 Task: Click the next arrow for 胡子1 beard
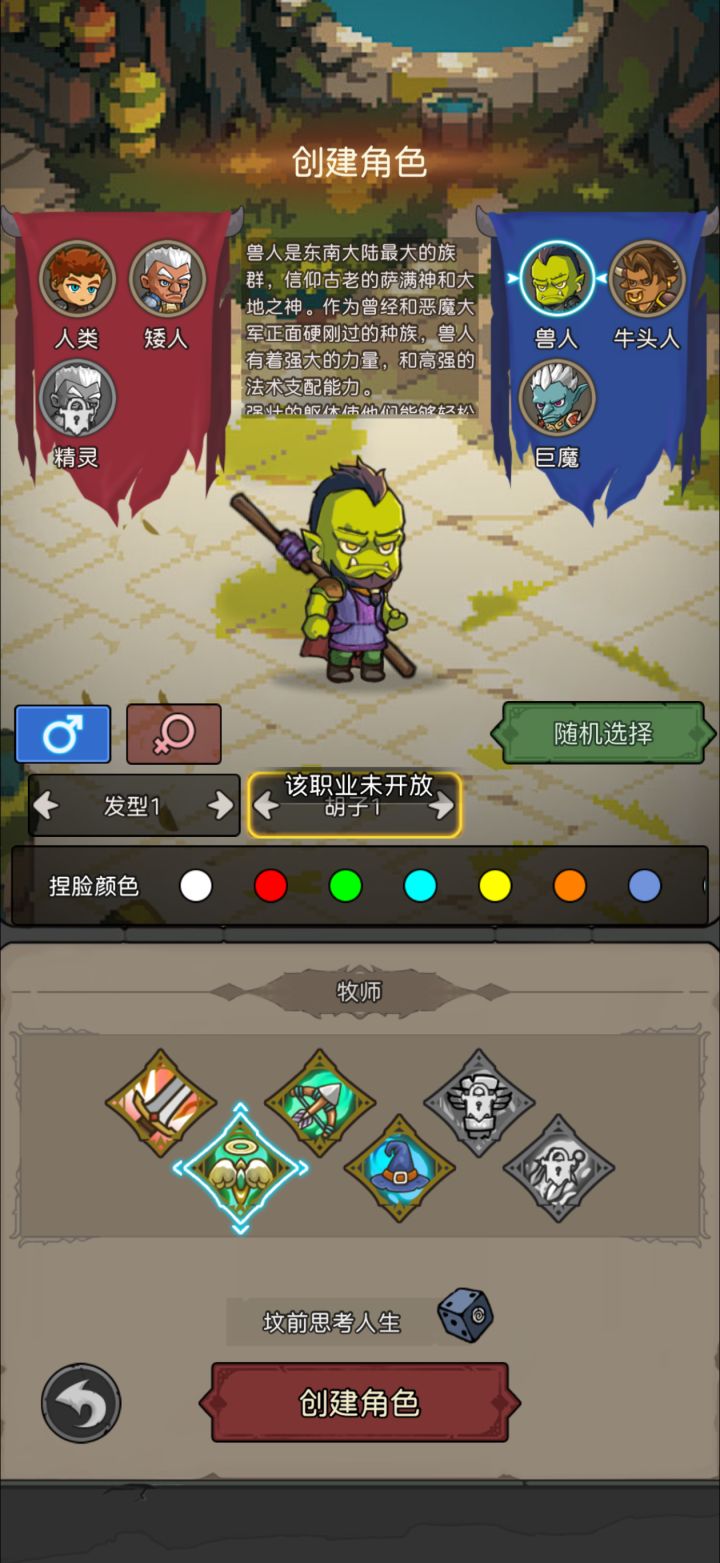441,808
